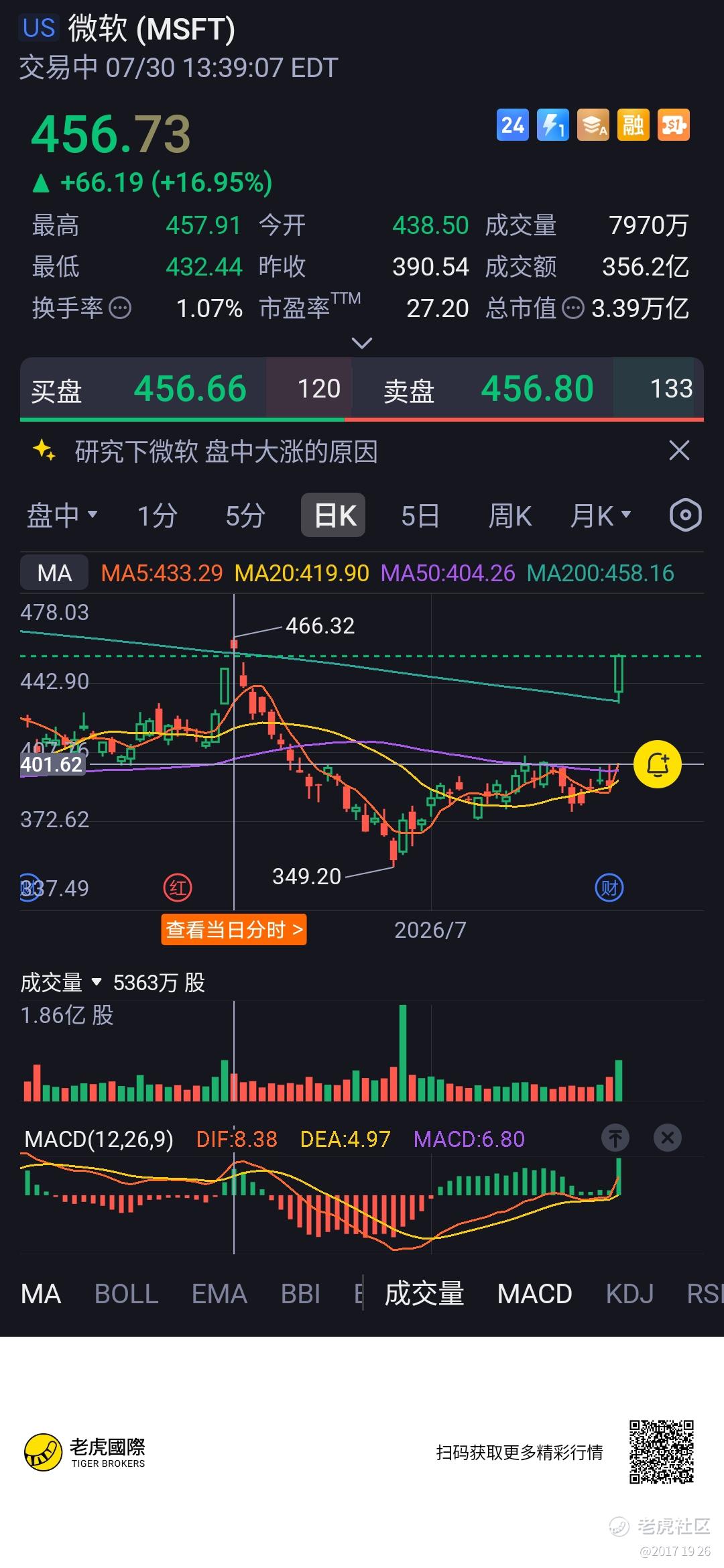The height and width of the screenshot is (1568, 724).
Task: Move the MACD panel up
Action: (615, 1138)
